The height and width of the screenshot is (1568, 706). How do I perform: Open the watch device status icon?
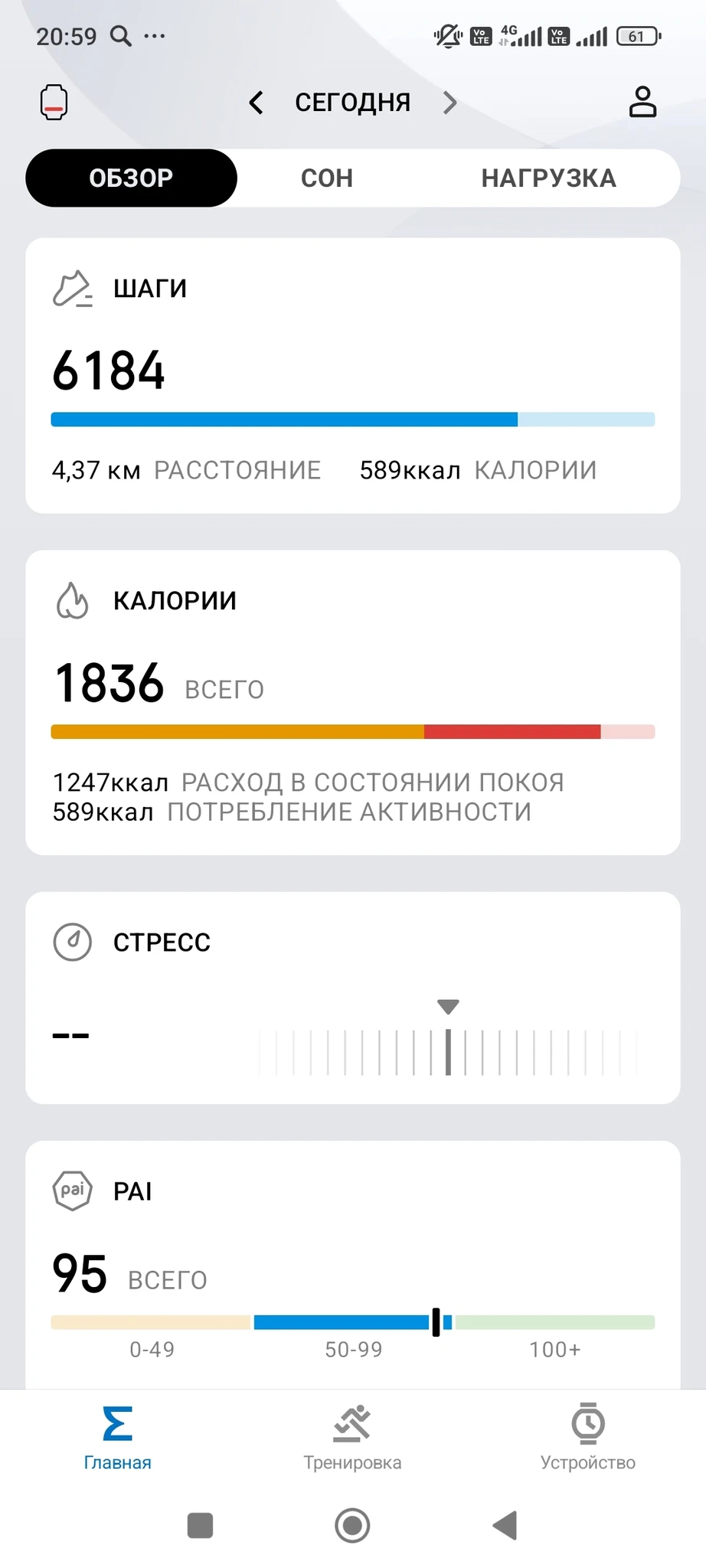[54, 103]
